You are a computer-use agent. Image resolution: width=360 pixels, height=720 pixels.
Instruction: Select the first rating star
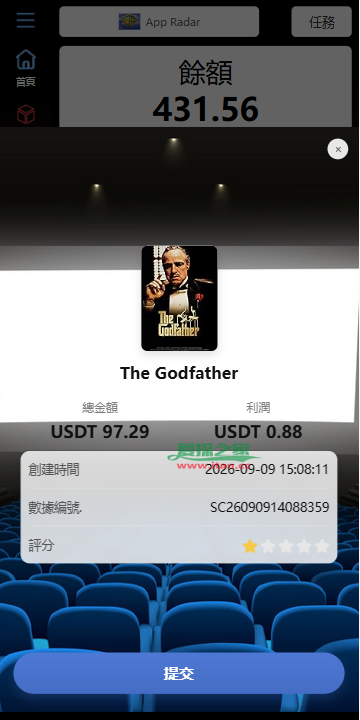[250, 546]
